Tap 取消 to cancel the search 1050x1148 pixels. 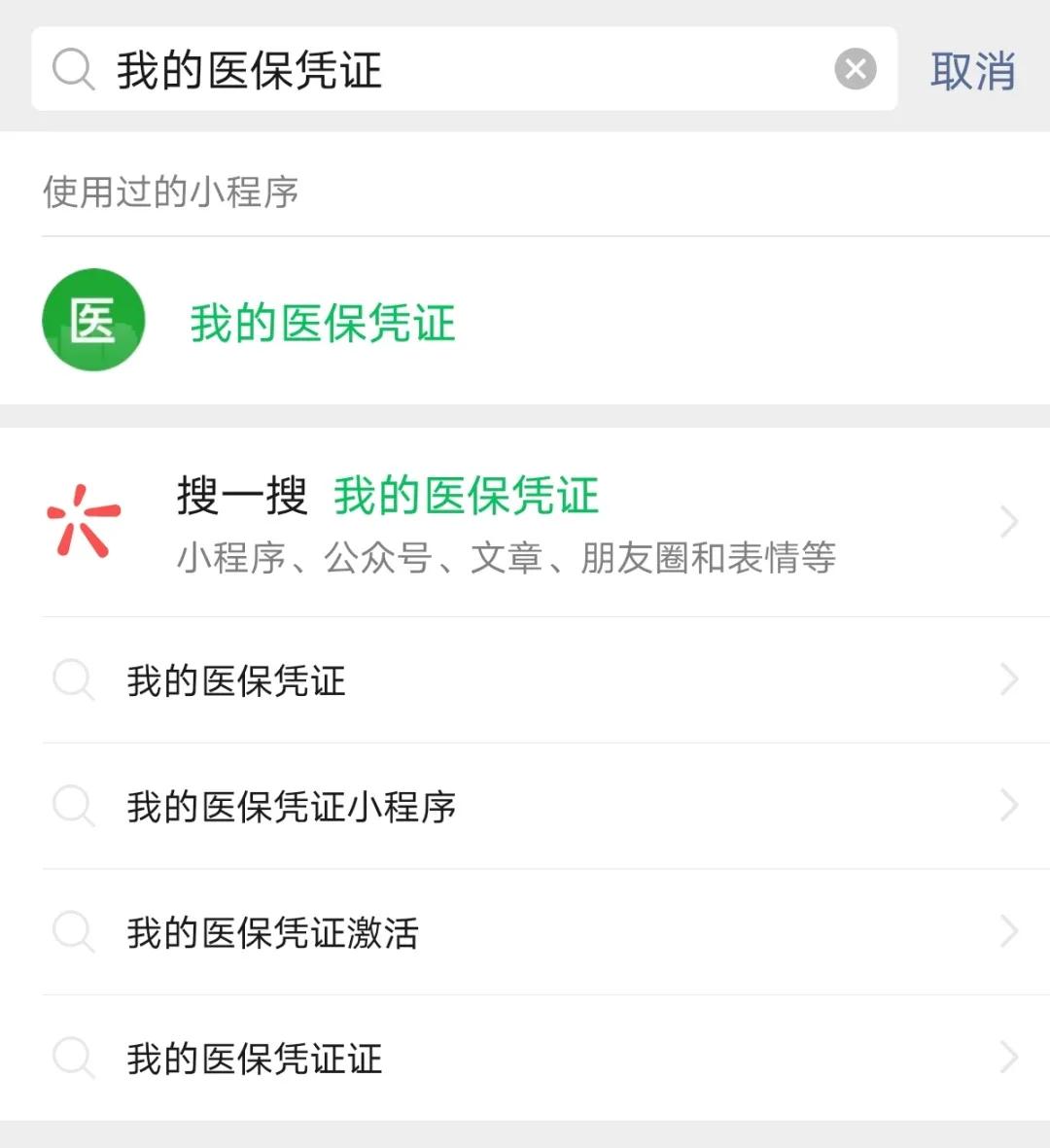coord(972,70)
